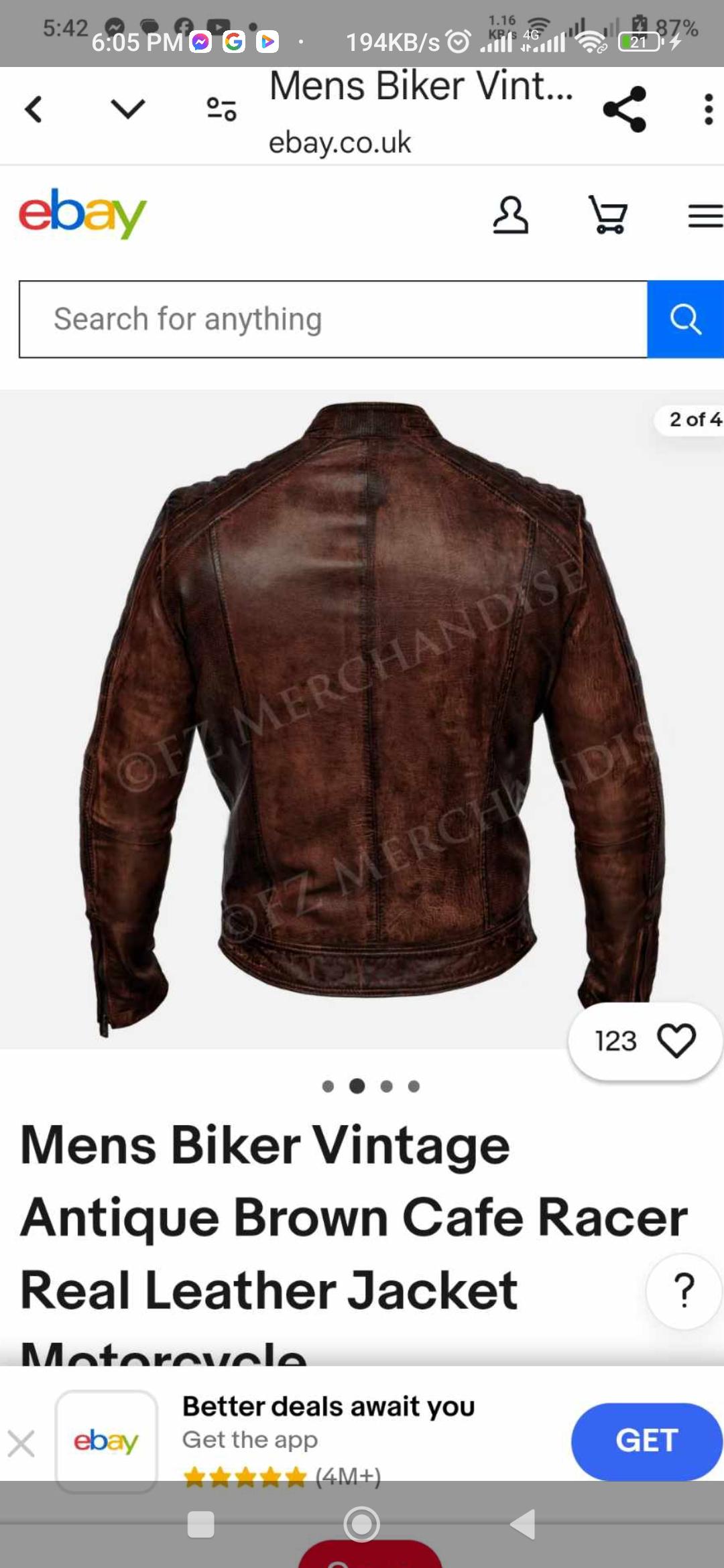724x1568 pixels.
Task: Open the site settings icon beside the page title
Action: pos(221,109)
